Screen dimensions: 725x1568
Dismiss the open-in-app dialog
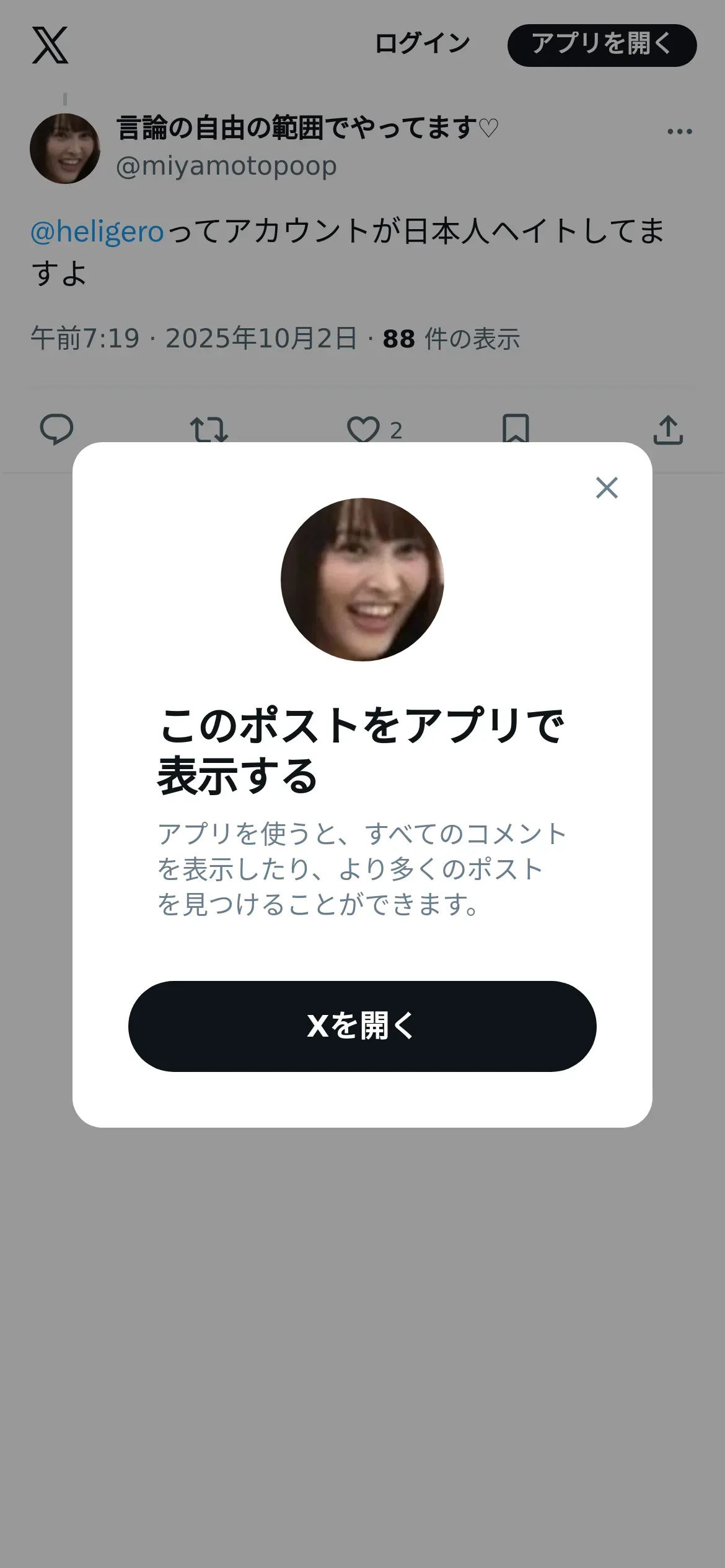607,488
